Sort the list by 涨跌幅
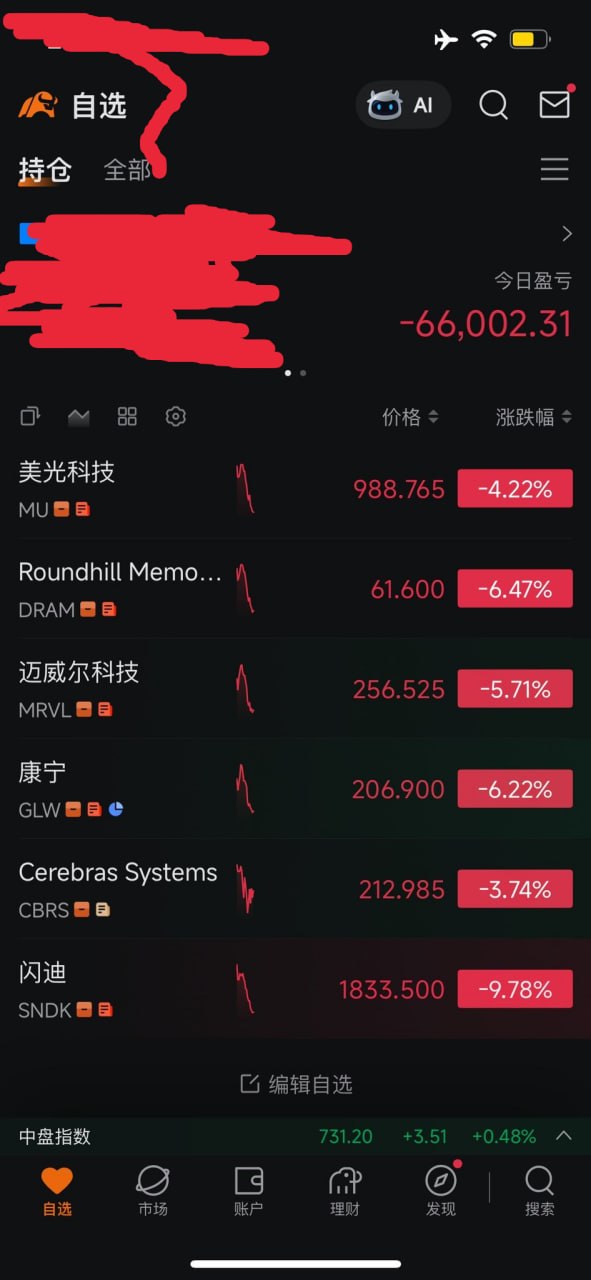The width and height of the screenshot is (591, 1280). 534,417
